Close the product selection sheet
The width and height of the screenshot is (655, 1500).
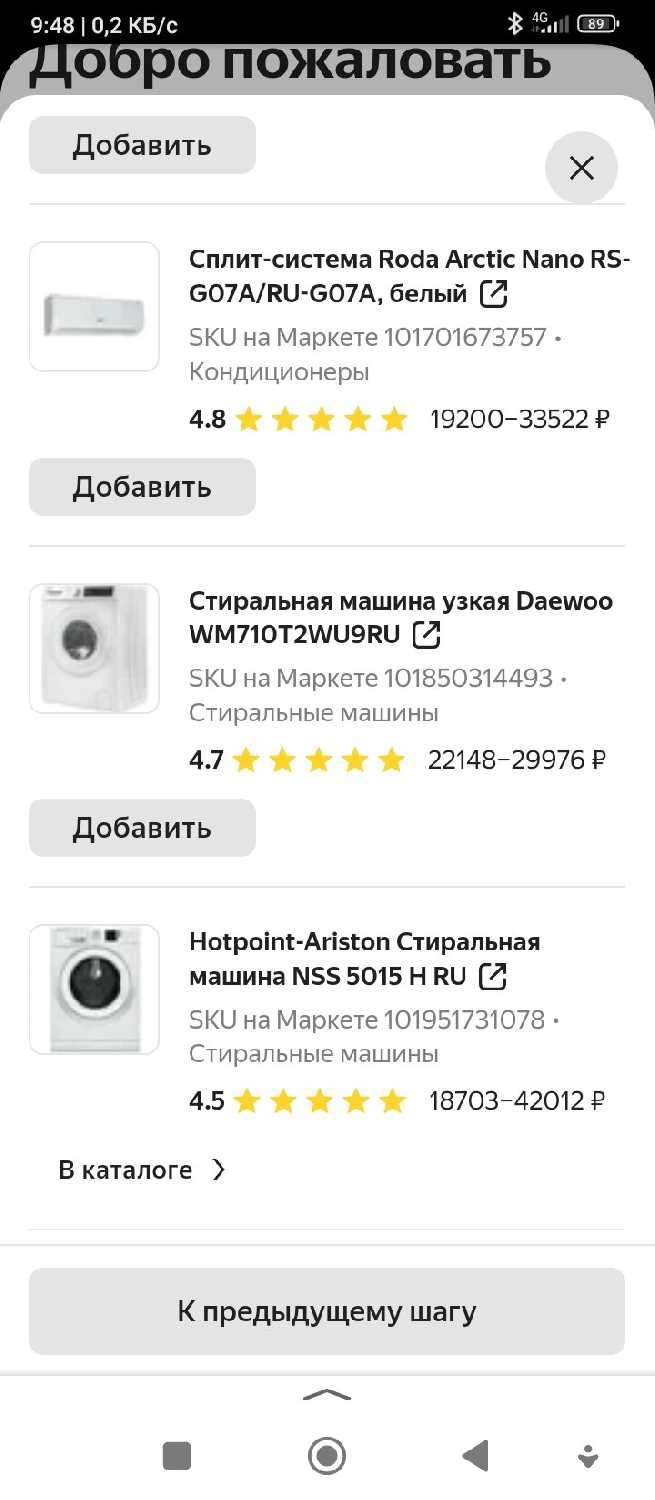click(581, 168)
